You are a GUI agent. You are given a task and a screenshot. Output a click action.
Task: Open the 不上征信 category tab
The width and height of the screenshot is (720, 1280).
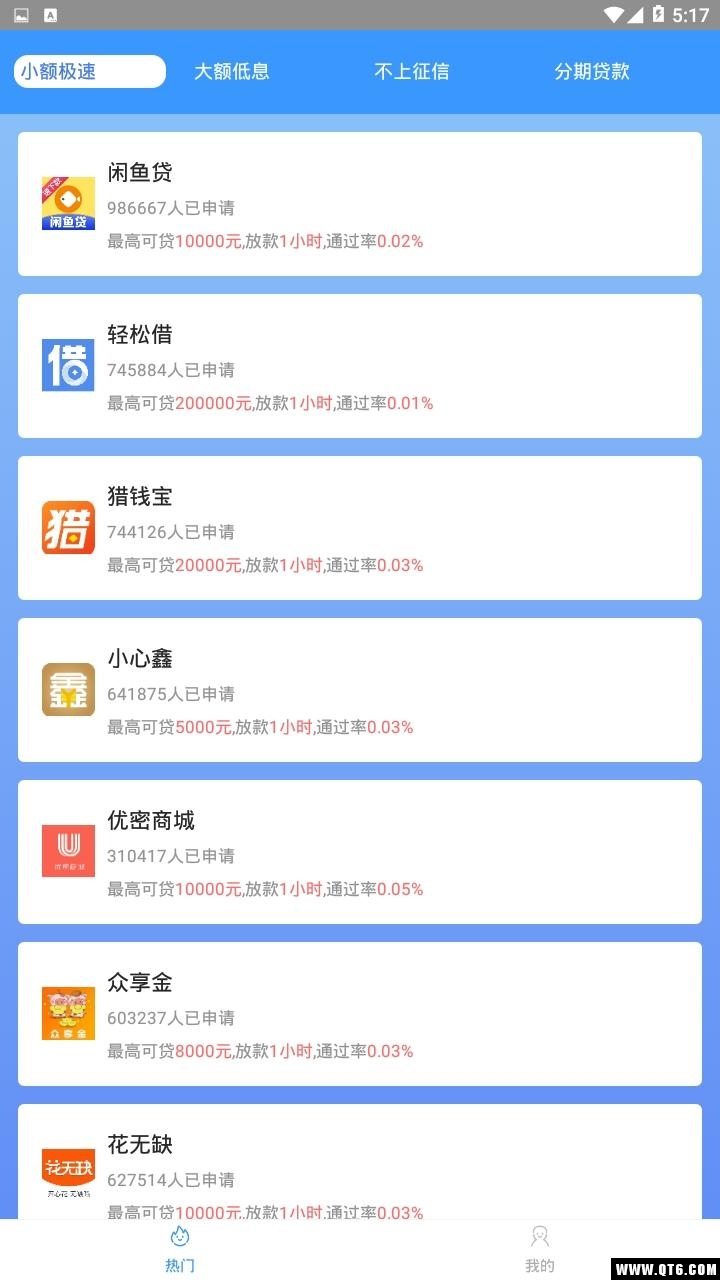coord(412,71)
